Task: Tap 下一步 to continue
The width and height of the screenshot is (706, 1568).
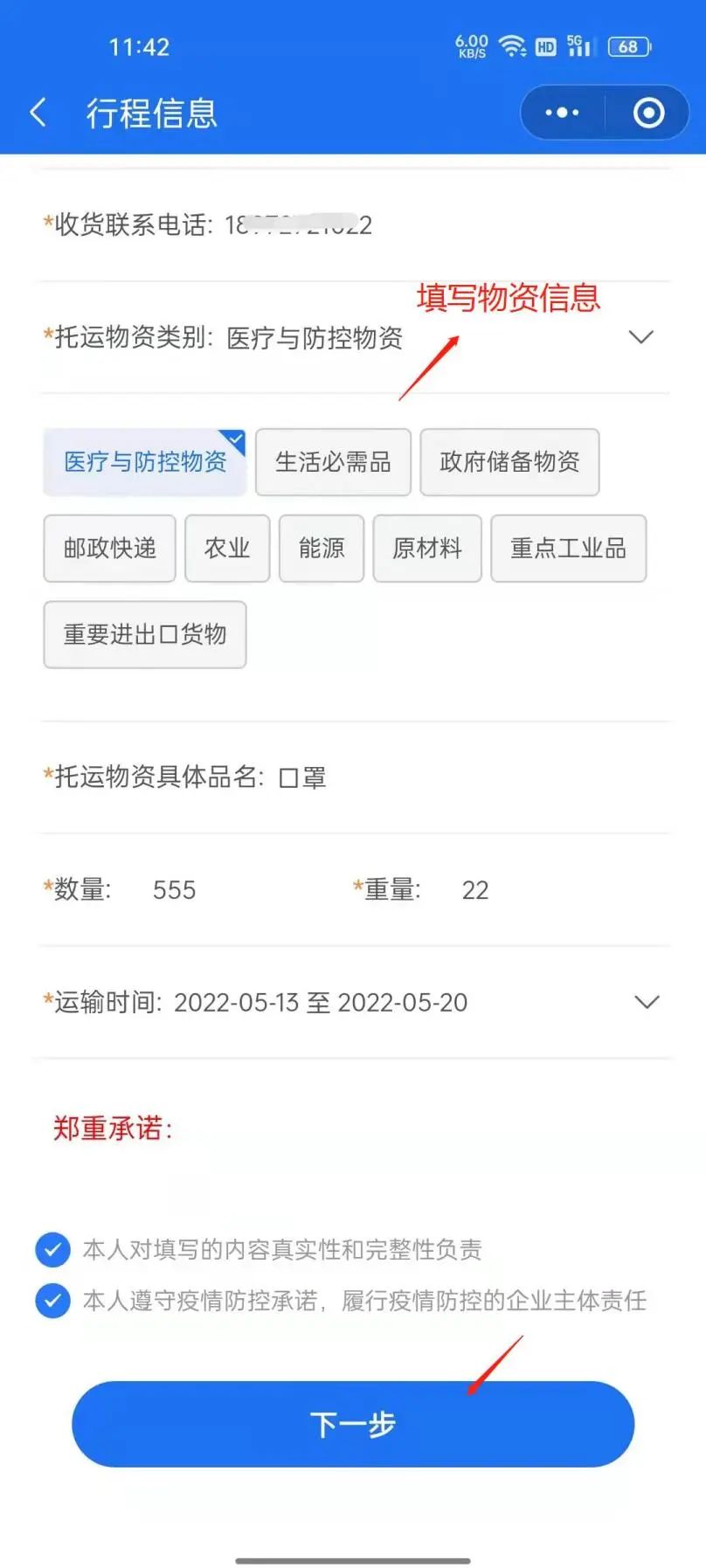Action: [353, 1424]
